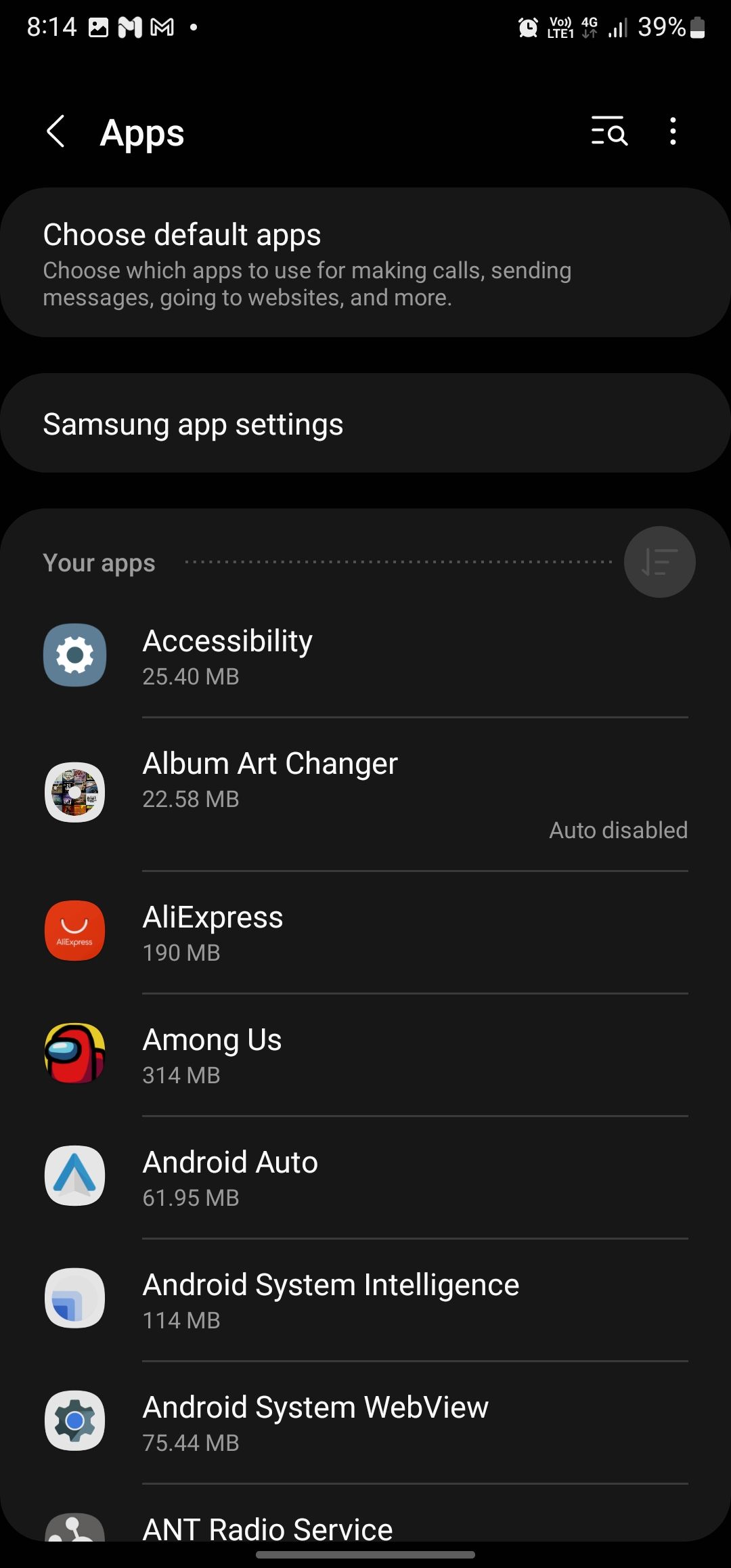731x1568 pixels.
Task: Open the app search and filter icon
Action: pos(609,131)
